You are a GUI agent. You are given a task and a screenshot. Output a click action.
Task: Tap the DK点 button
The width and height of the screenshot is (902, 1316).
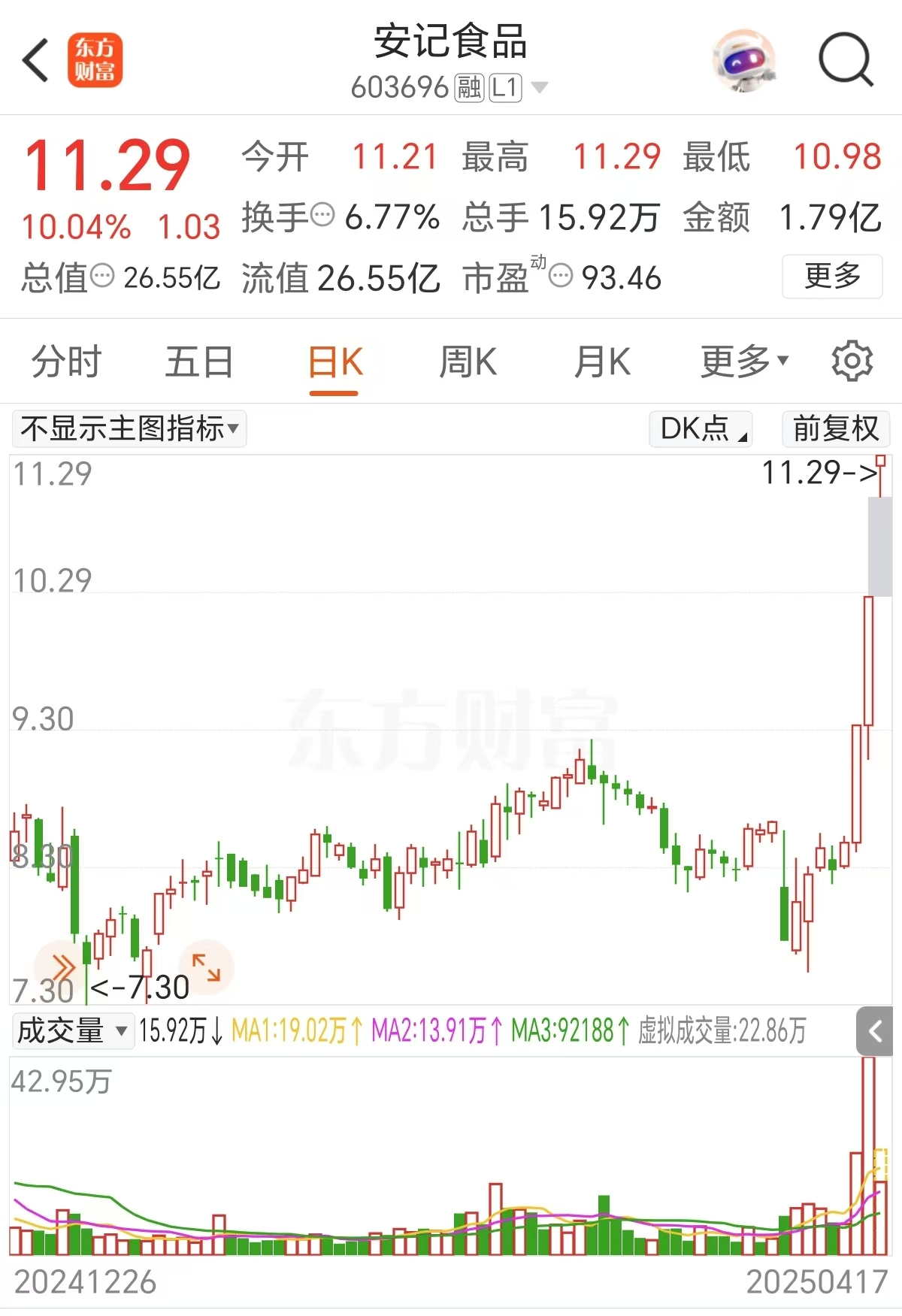tap(701, 429)
